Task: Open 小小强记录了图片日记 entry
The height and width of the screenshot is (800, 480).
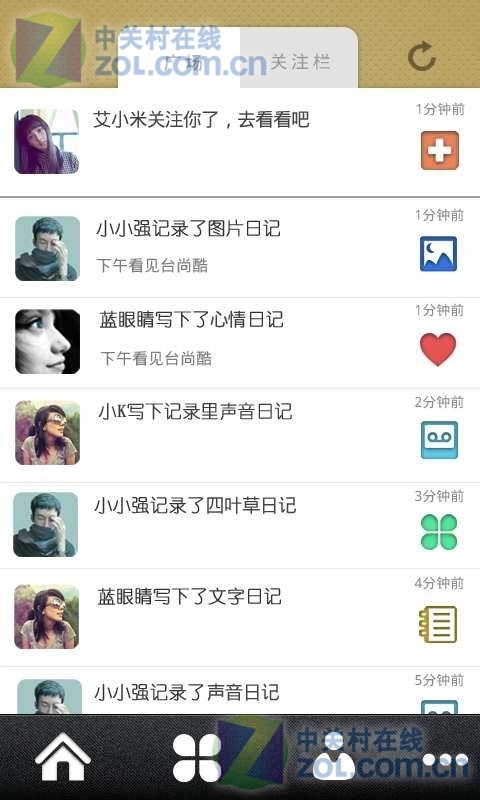Action: pyautogui.click(x=240, y=248)
